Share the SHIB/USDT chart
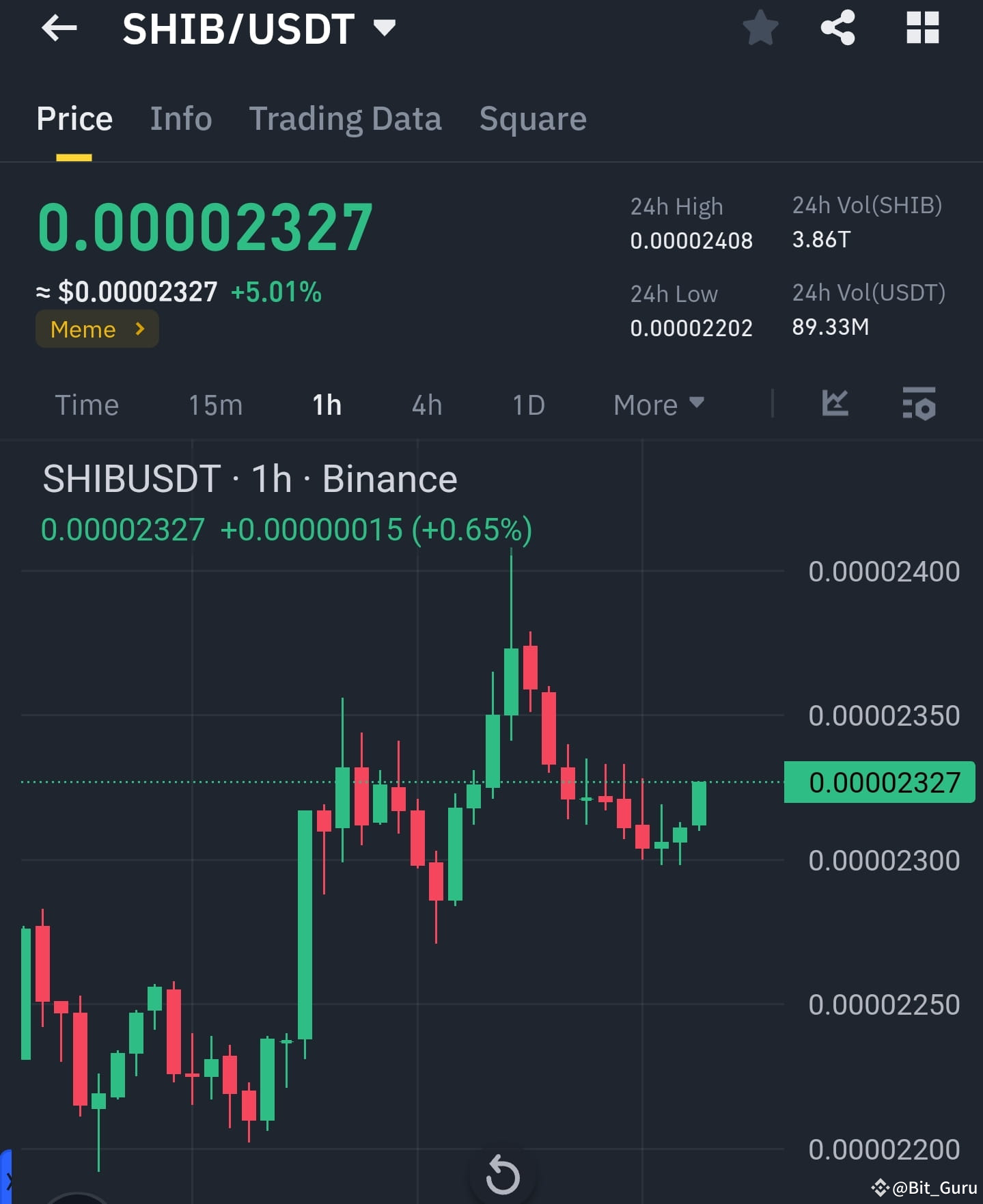The height and width of the screenshot is (1204, 983). 838,28
